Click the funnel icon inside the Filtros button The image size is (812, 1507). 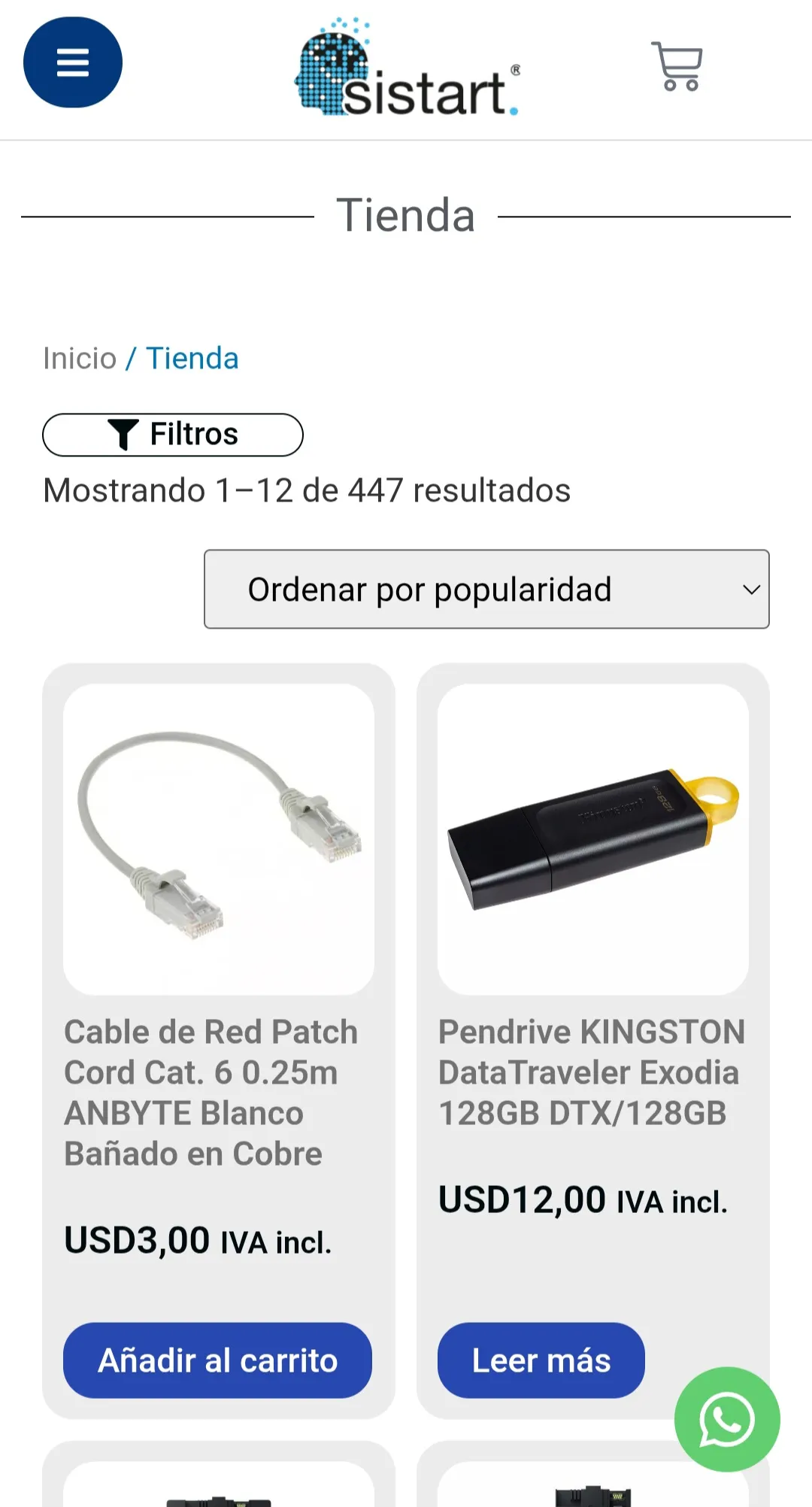tap(125, 434)
